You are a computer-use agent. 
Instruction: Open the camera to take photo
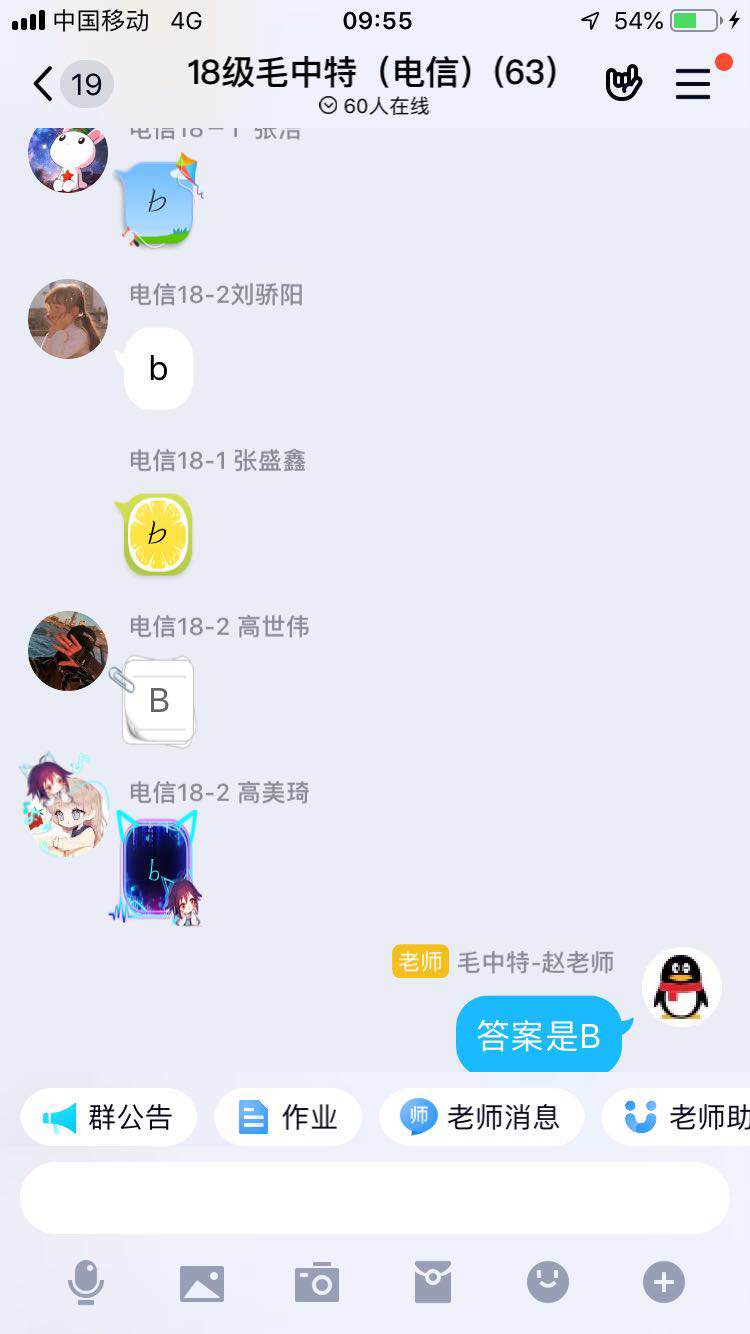point(317,1282)
